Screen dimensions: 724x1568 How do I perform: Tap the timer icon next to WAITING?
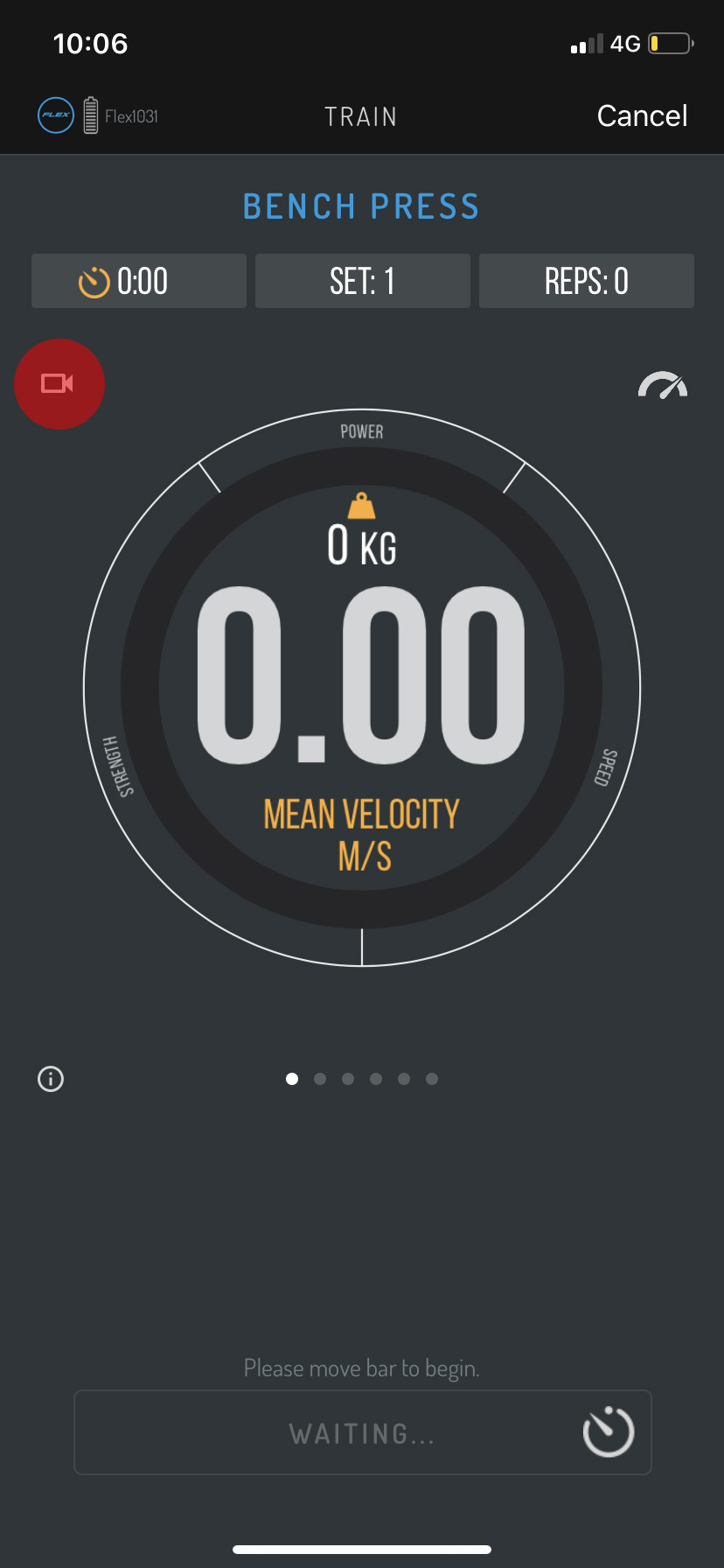click(x=609, y=1432)
